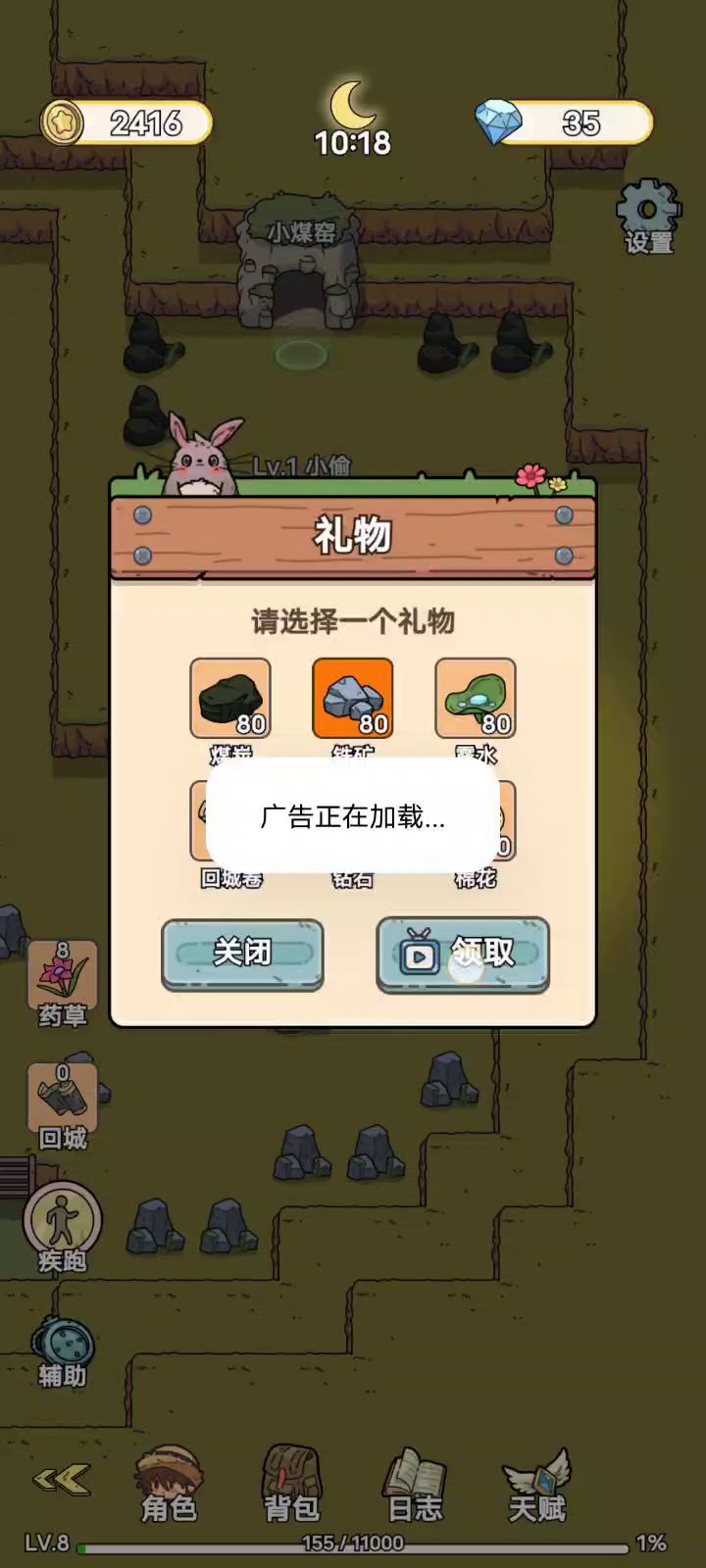Image resolution: width=706 pixels, height=1568 pixels.
Task: Open the 日志 journal tab
Action: [x=415, y=1485]
